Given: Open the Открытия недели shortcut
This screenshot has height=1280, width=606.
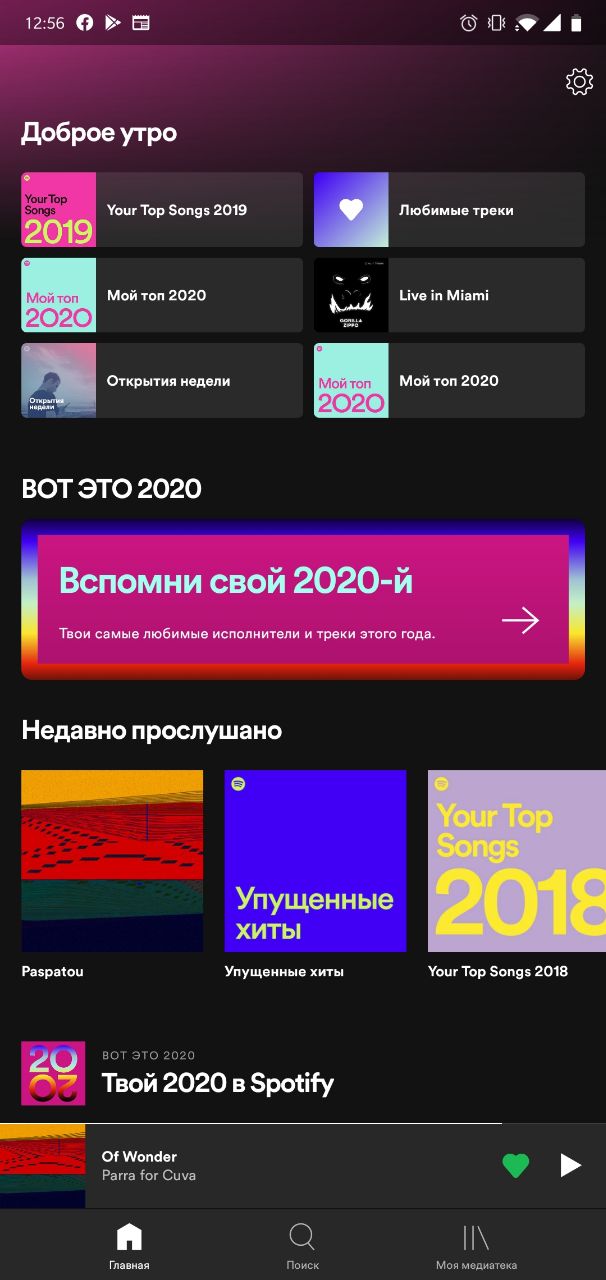Looking at the screenshot, I should pyautogui.click(x=162, y=380).
